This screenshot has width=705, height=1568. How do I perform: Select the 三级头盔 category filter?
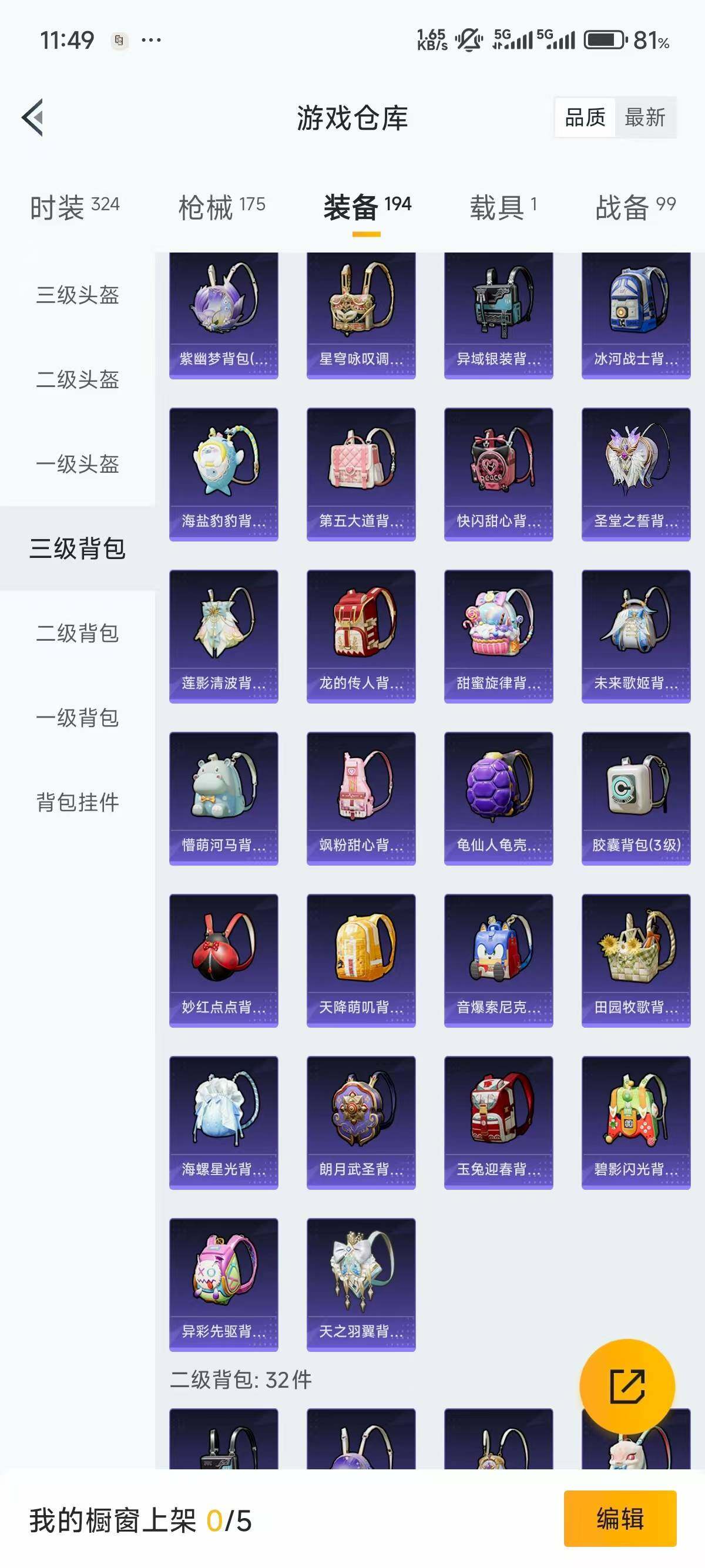(x=76, y=296)
